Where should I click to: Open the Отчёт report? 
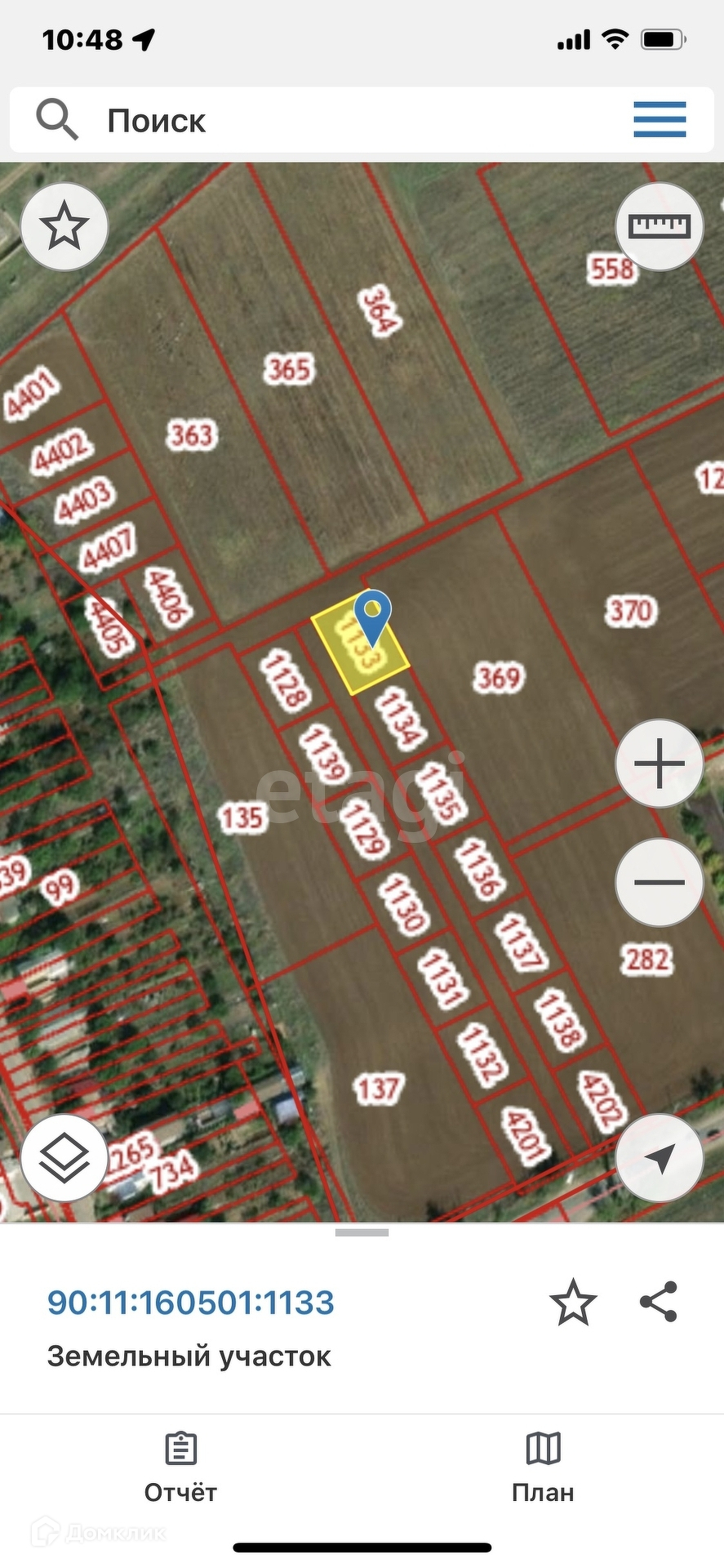[x=180, y=1468]
